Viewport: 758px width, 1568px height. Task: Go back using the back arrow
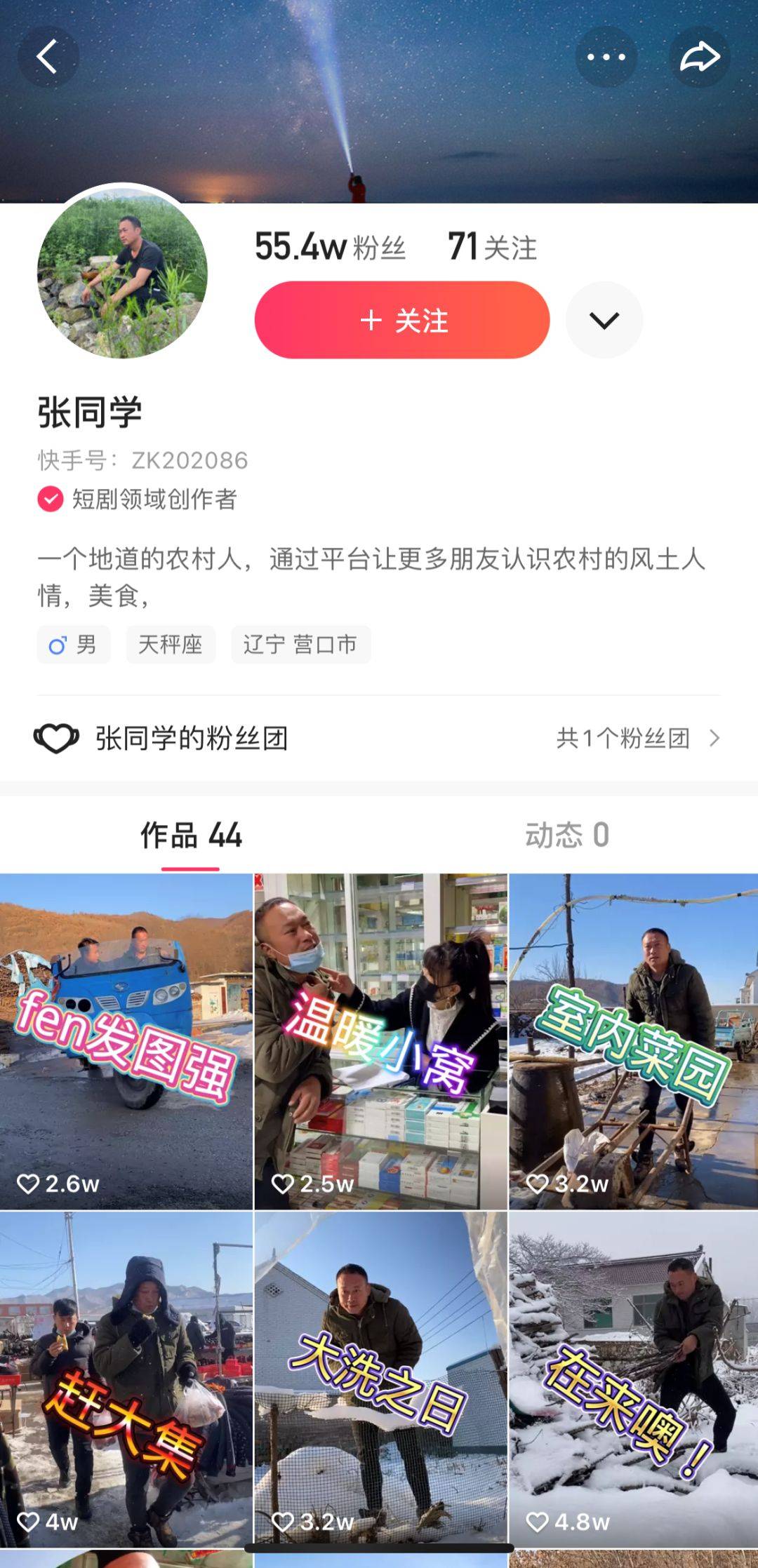[48, 56]
